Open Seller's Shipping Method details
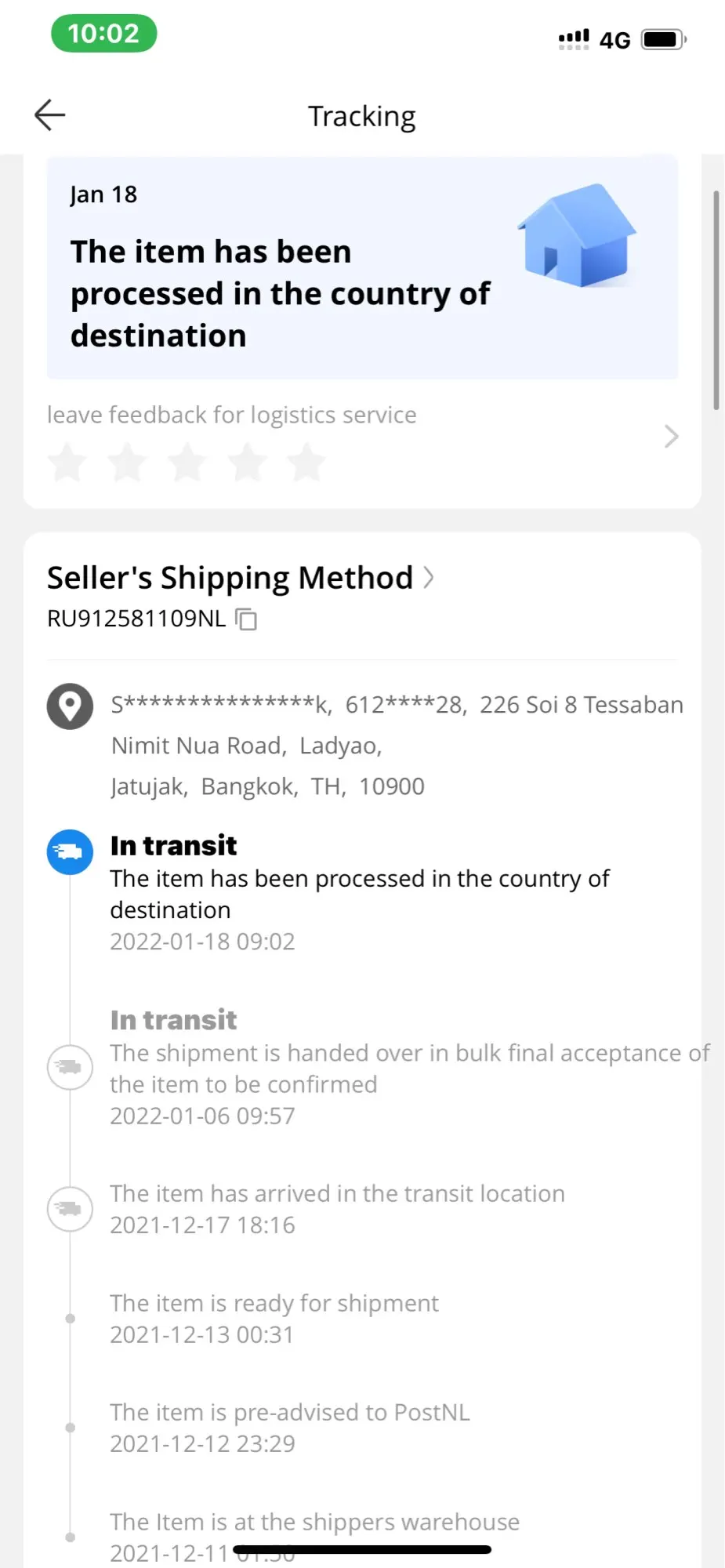Screen dimensions: 725x1568 click(240, 578)
